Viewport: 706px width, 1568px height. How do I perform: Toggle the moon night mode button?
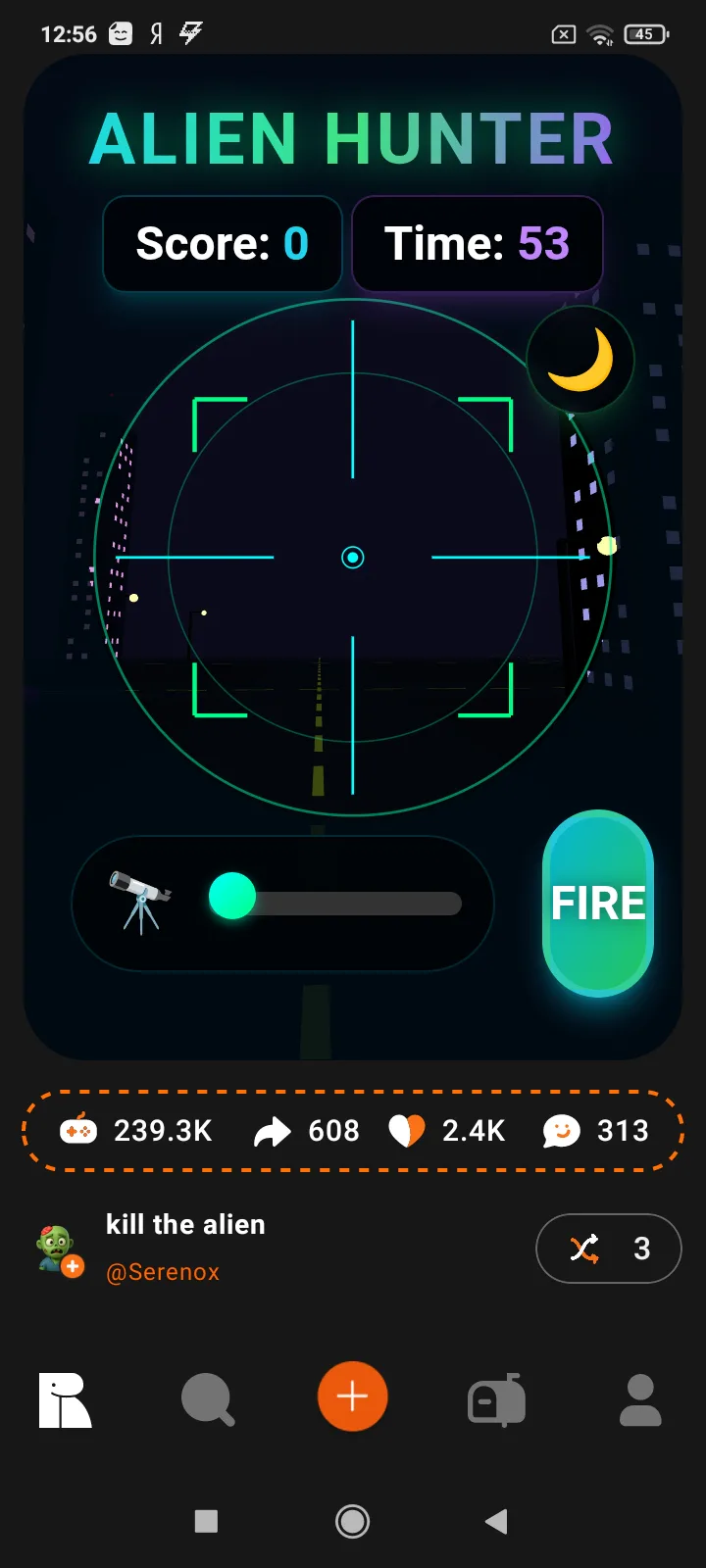tap(580, 360)
